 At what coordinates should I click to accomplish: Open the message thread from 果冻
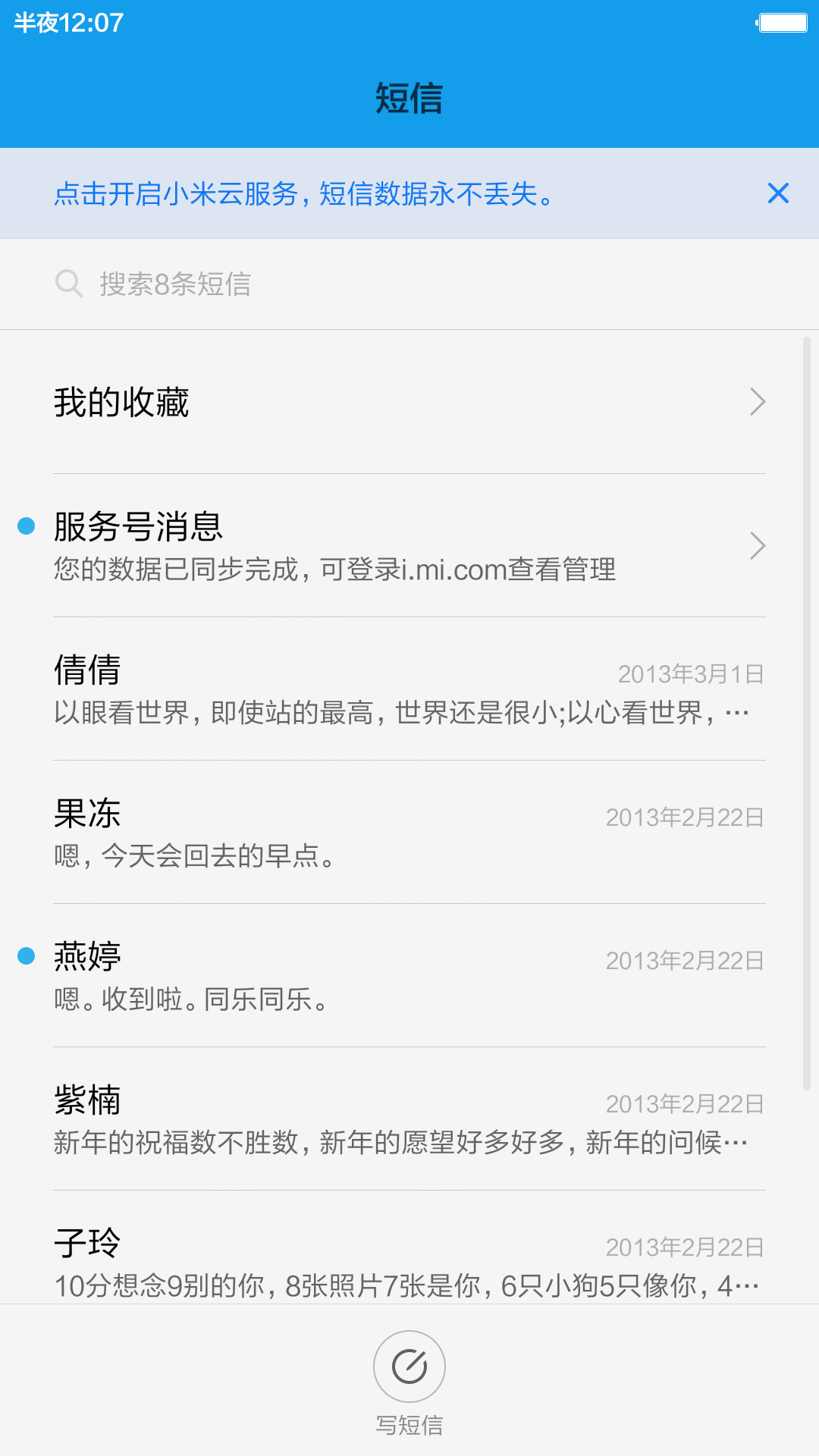click(409, 833)
